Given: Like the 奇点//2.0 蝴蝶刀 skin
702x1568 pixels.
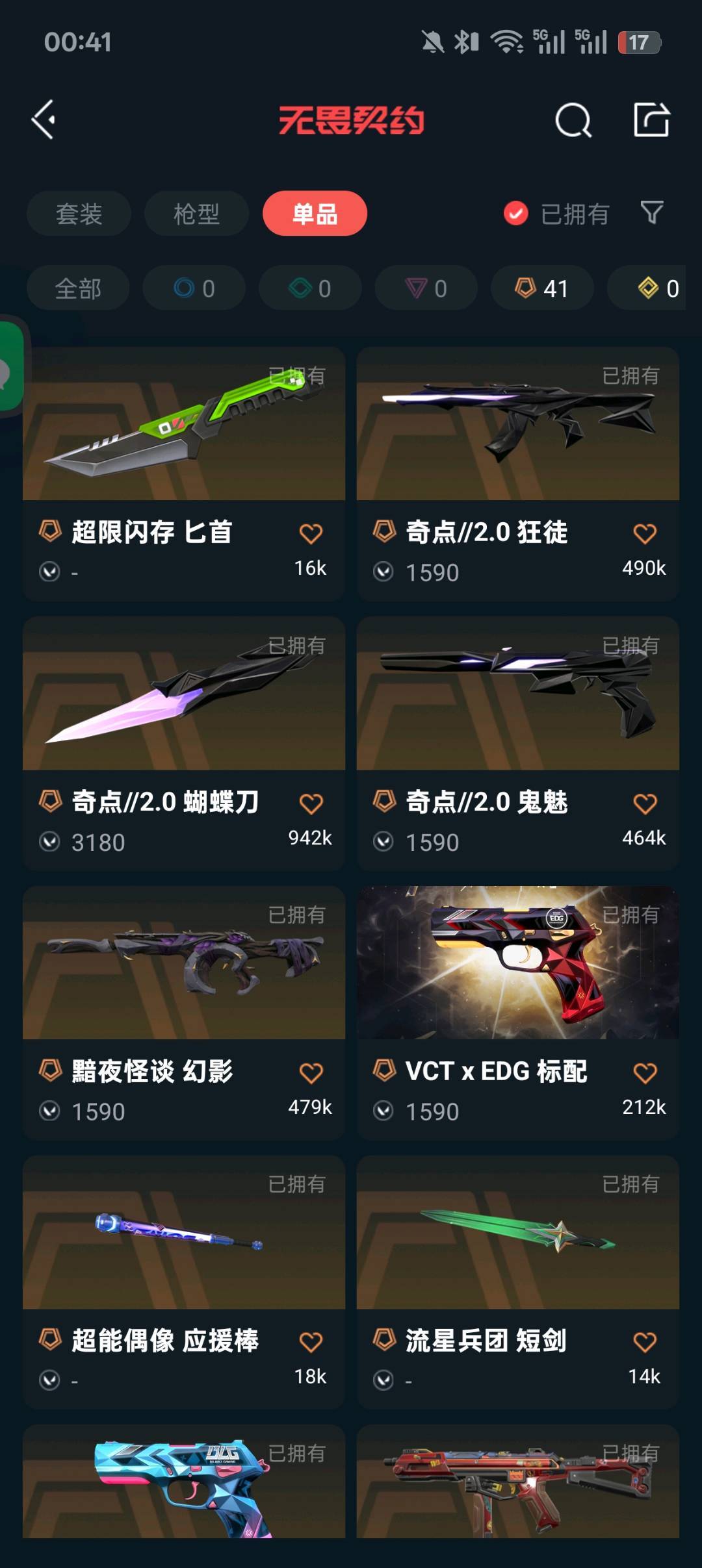Looking at the screenshot, I should tap(311, 804).
